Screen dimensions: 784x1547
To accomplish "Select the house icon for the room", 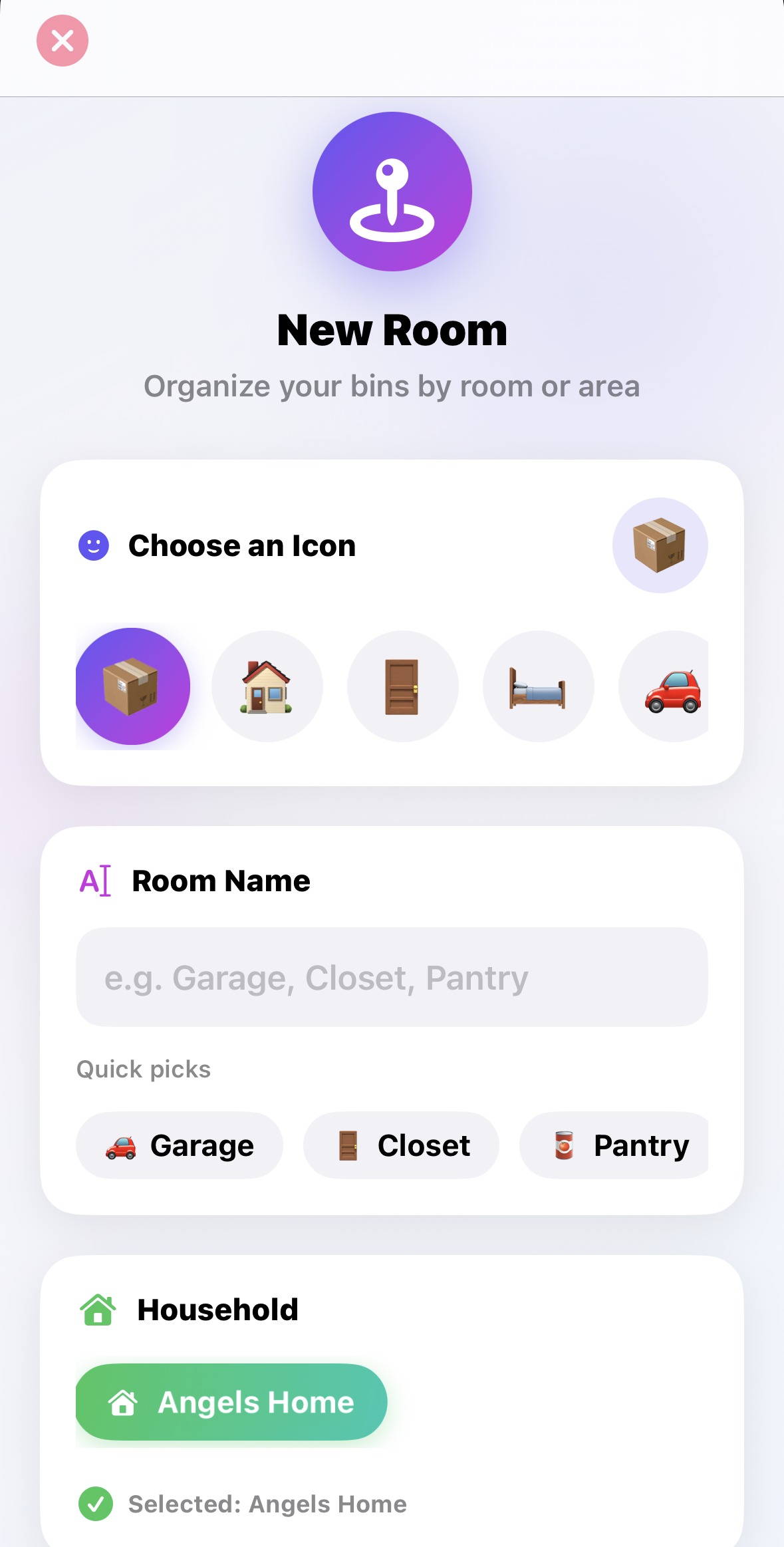I will click(267, 686).
